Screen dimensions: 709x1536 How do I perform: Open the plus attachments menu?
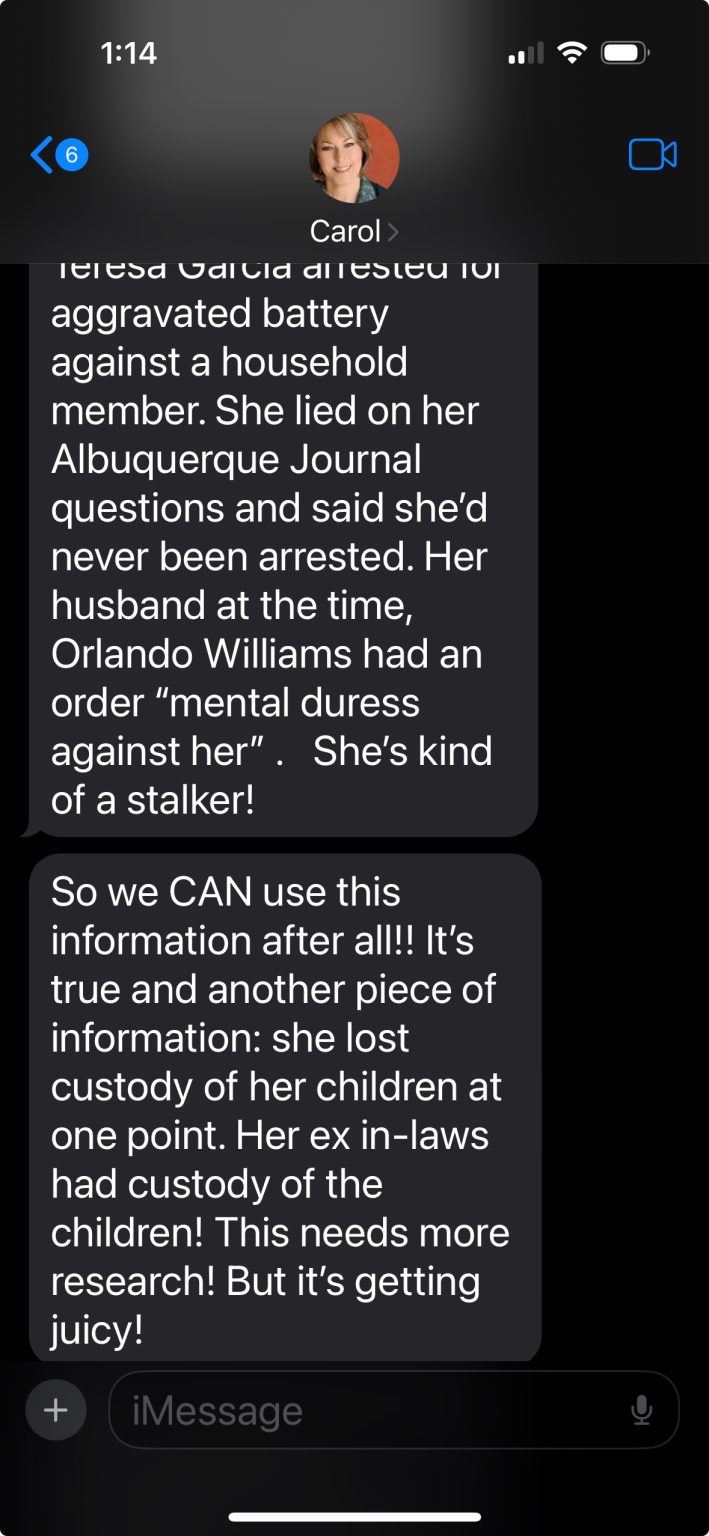click(x=56, y=1411)
